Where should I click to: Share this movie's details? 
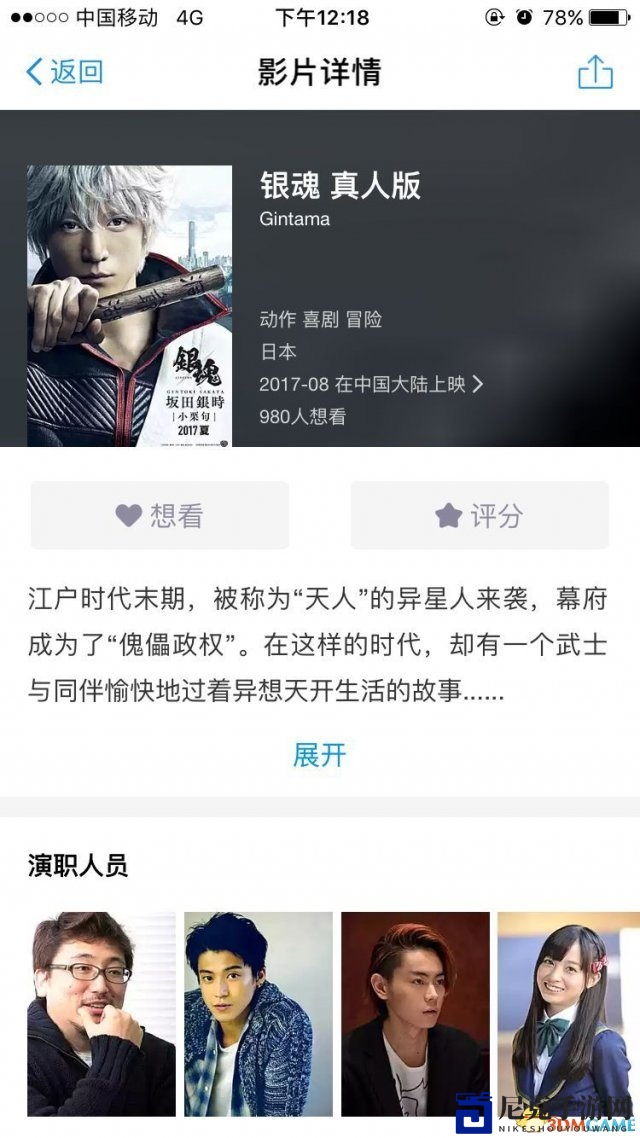pos(595,72)
